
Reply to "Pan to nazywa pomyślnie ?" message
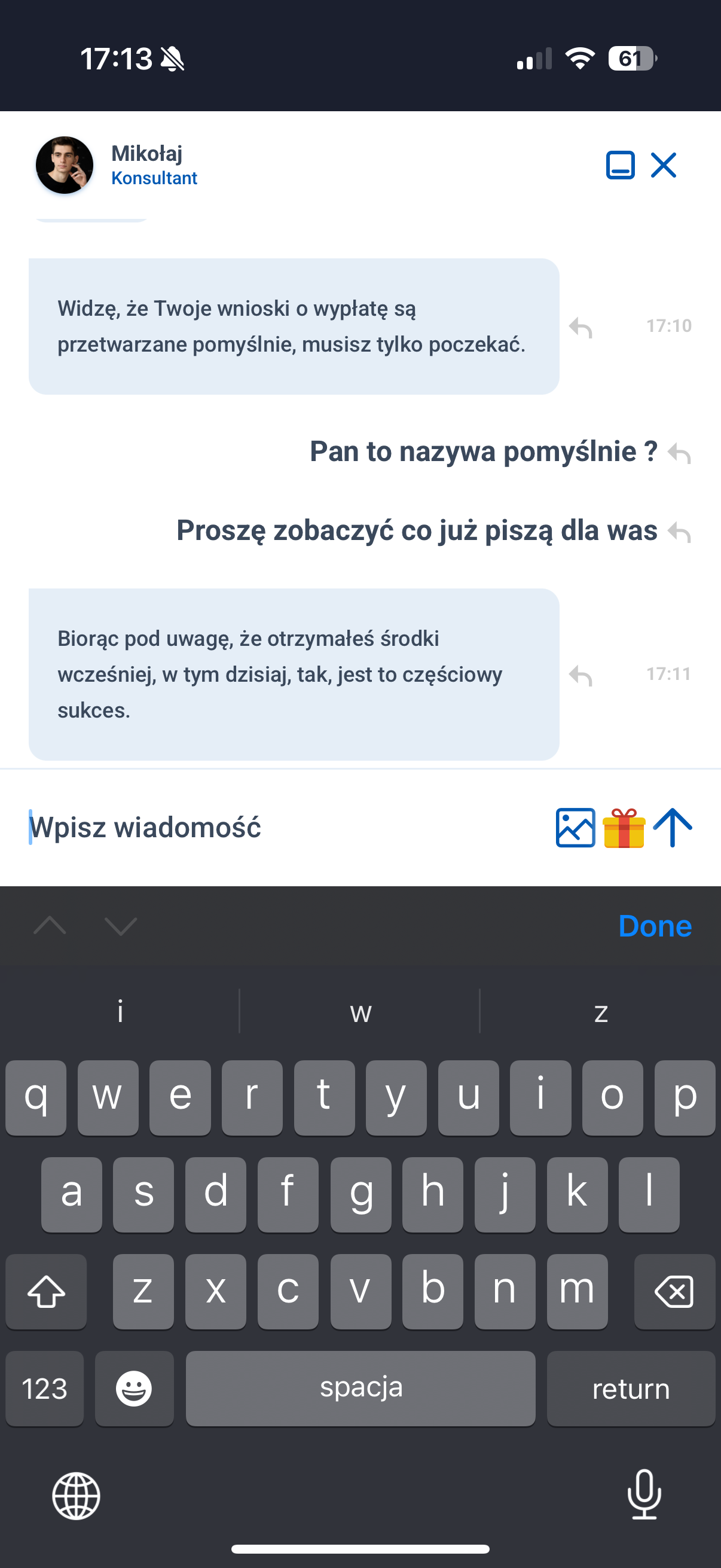point(679,453)
